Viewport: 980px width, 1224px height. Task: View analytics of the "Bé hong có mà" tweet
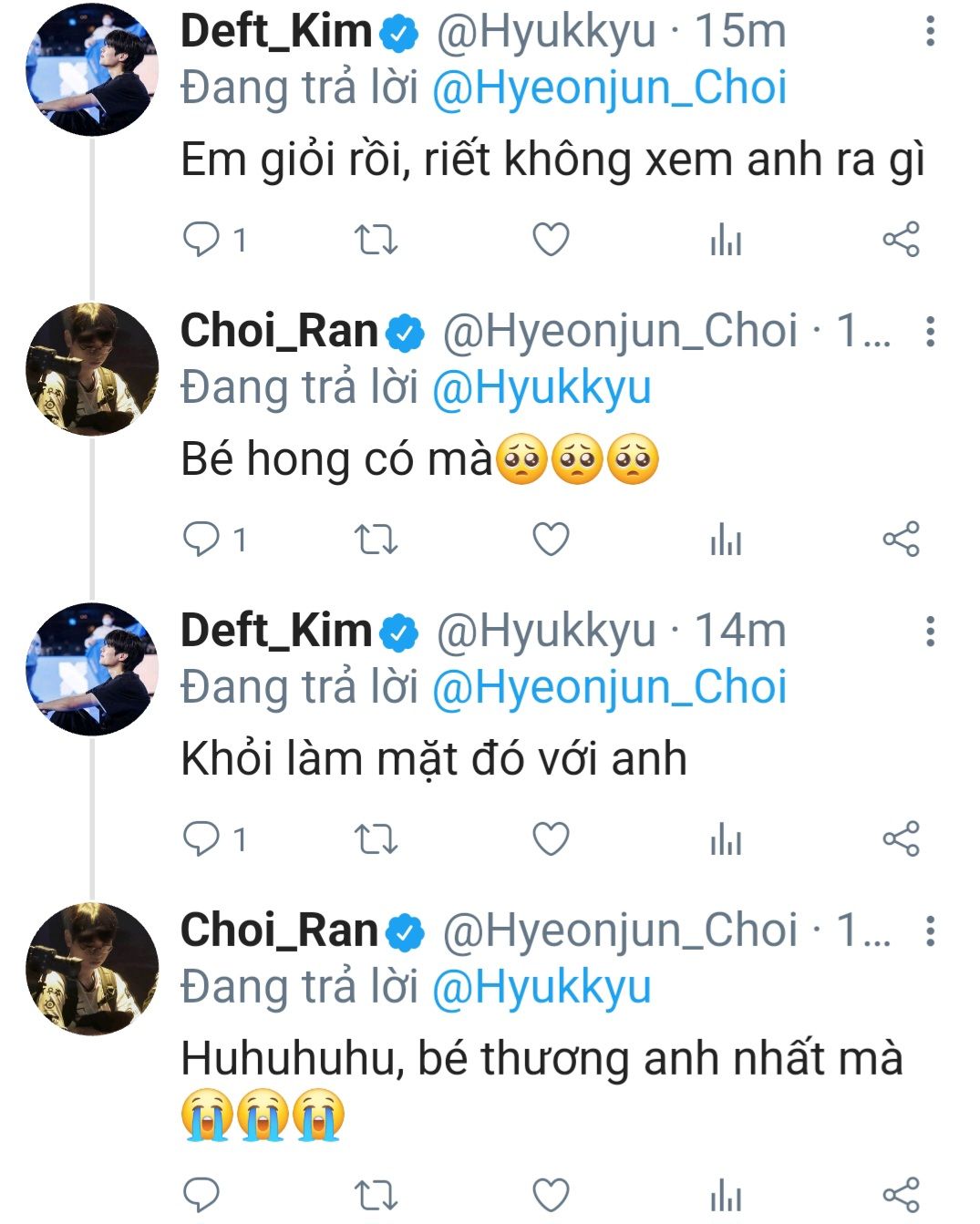726,541
